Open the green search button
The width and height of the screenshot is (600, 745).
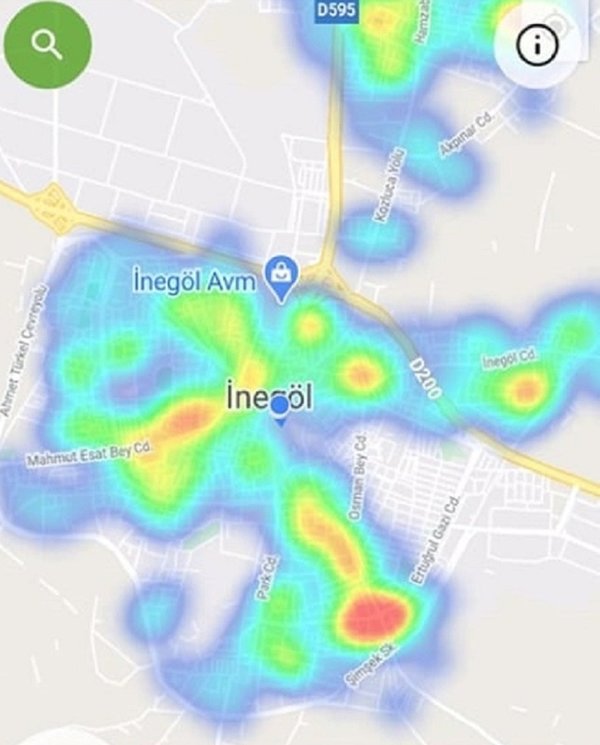pyautogui.click(x=46, y=45)
